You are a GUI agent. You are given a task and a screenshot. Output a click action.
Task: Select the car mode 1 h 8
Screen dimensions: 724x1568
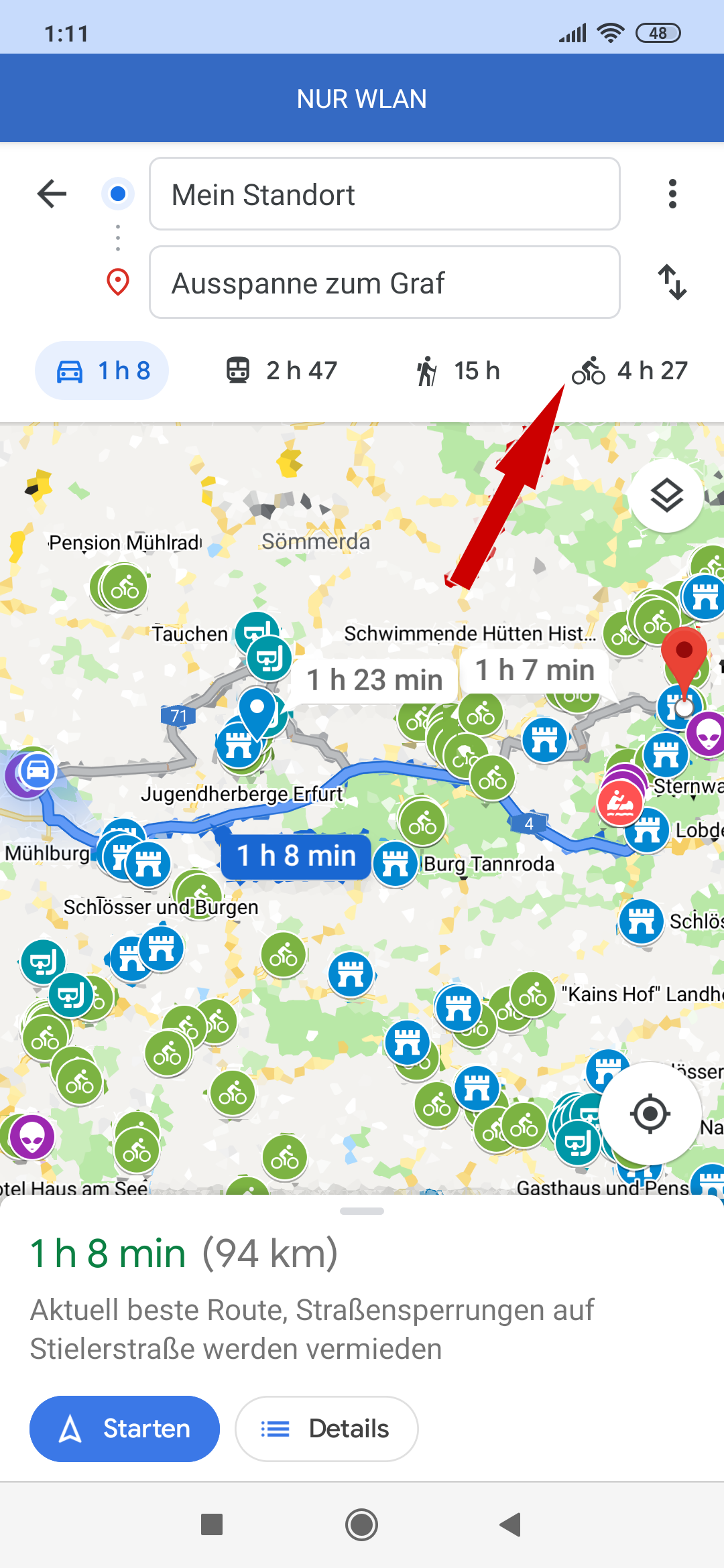(x=102, y=371)
